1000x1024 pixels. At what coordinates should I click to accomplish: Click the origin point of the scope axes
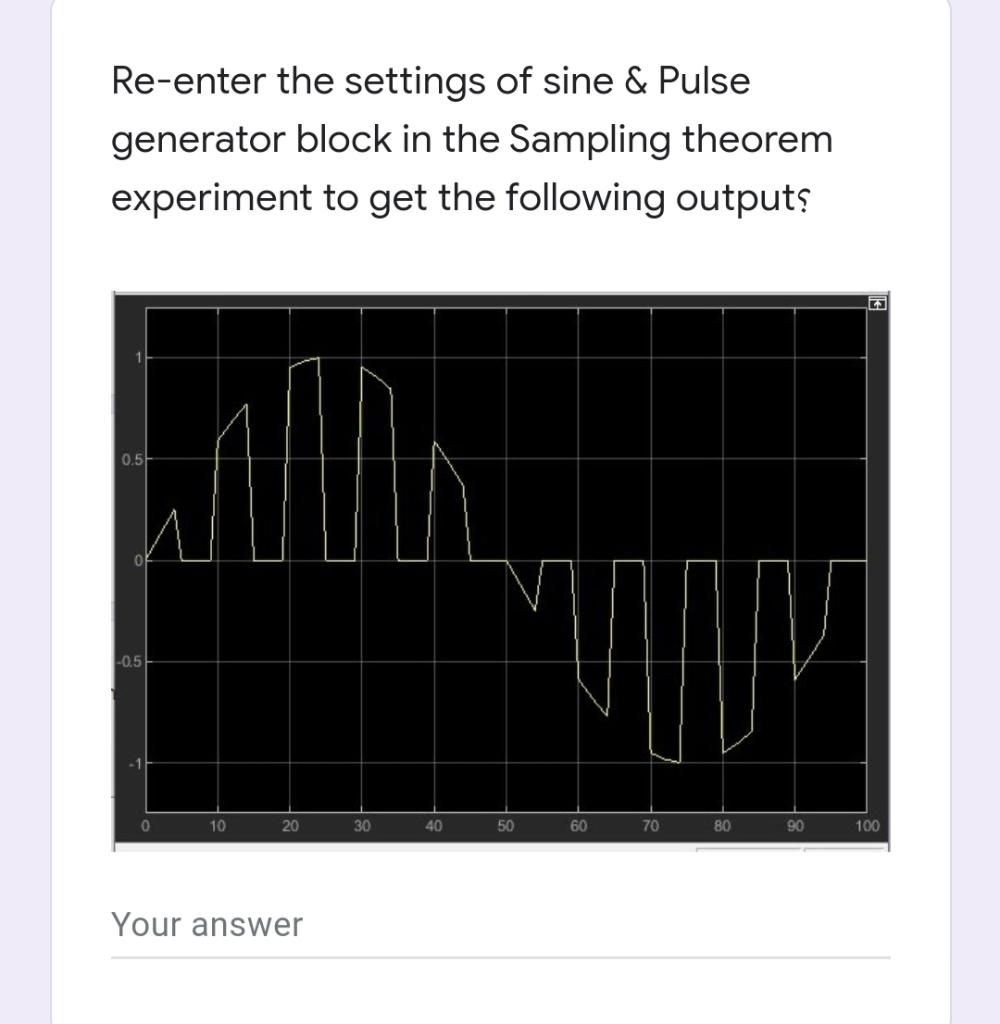[145, 560]
